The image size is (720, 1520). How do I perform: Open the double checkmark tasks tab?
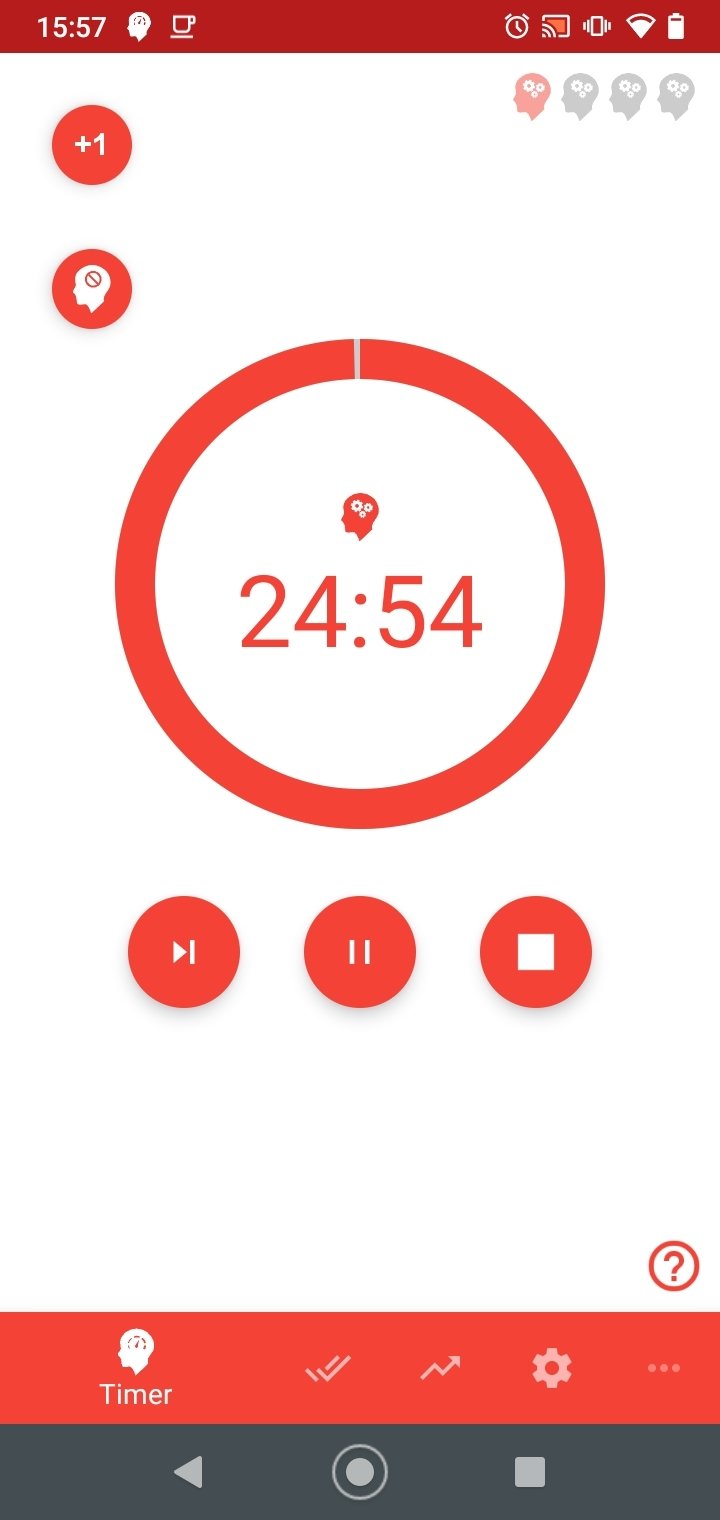[328, 1368]
